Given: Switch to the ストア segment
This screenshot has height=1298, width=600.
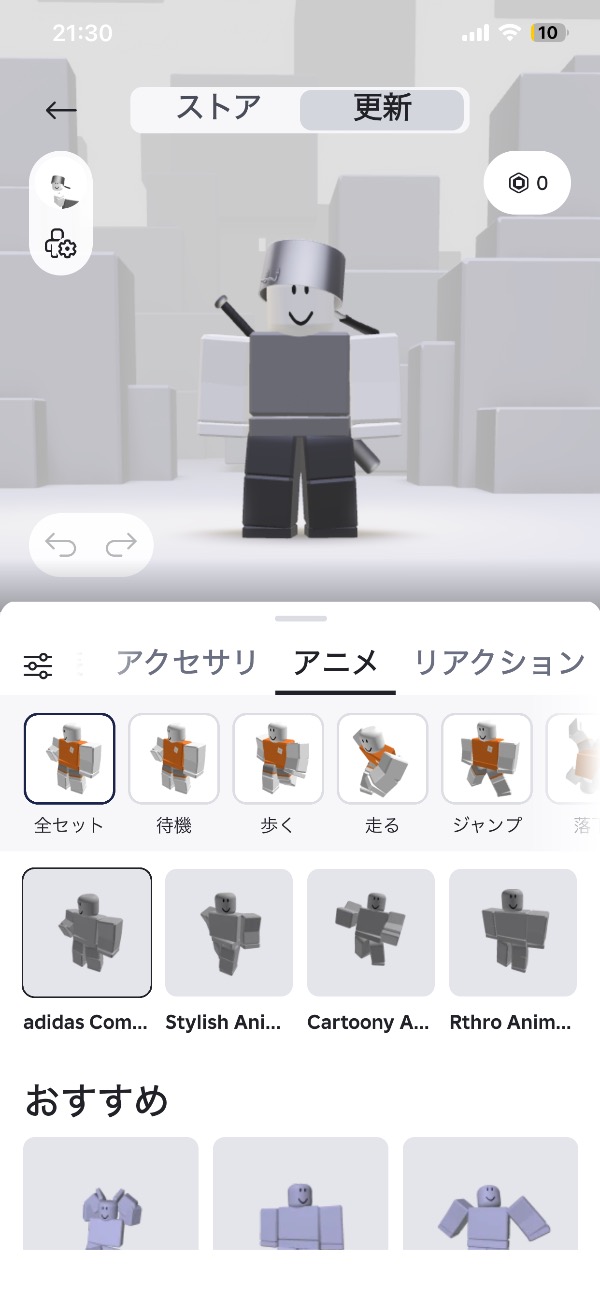Looking at the screenshot, I should [x=218, y=109].
